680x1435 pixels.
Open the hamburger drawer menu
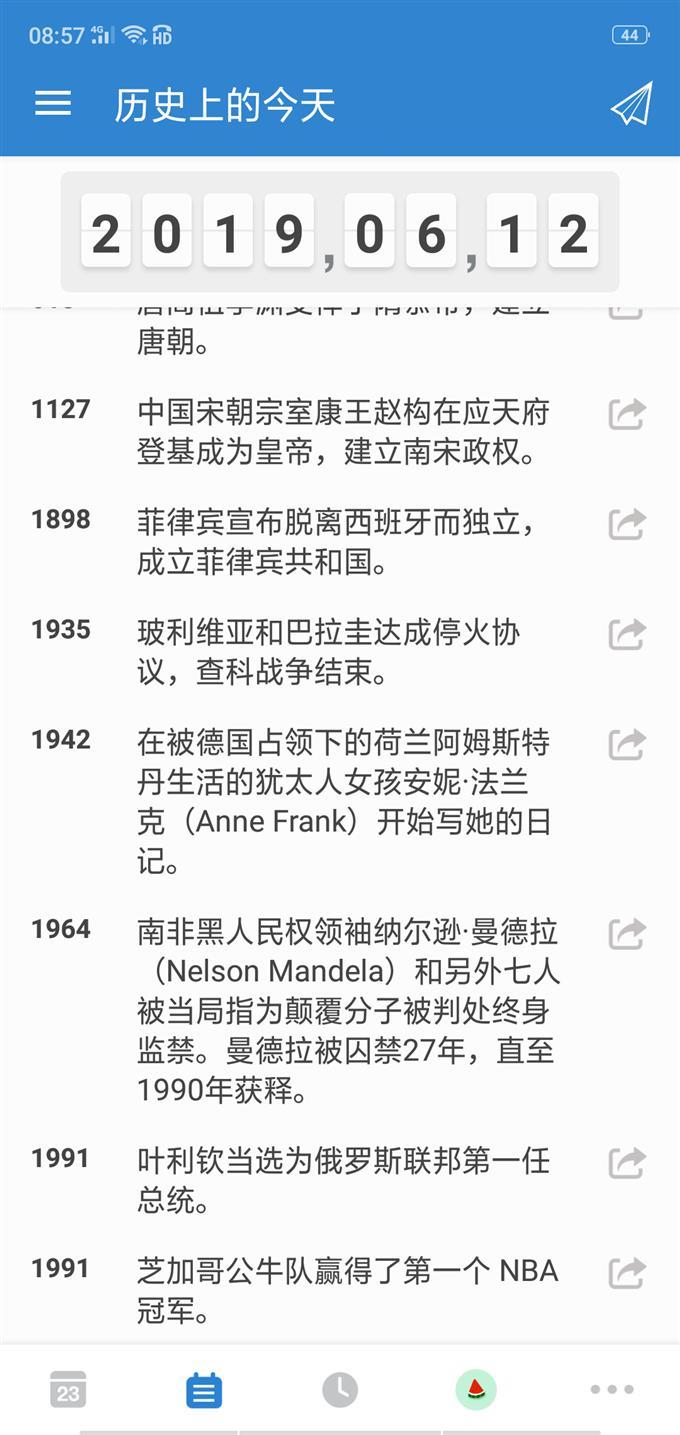[x=53, y=104]
